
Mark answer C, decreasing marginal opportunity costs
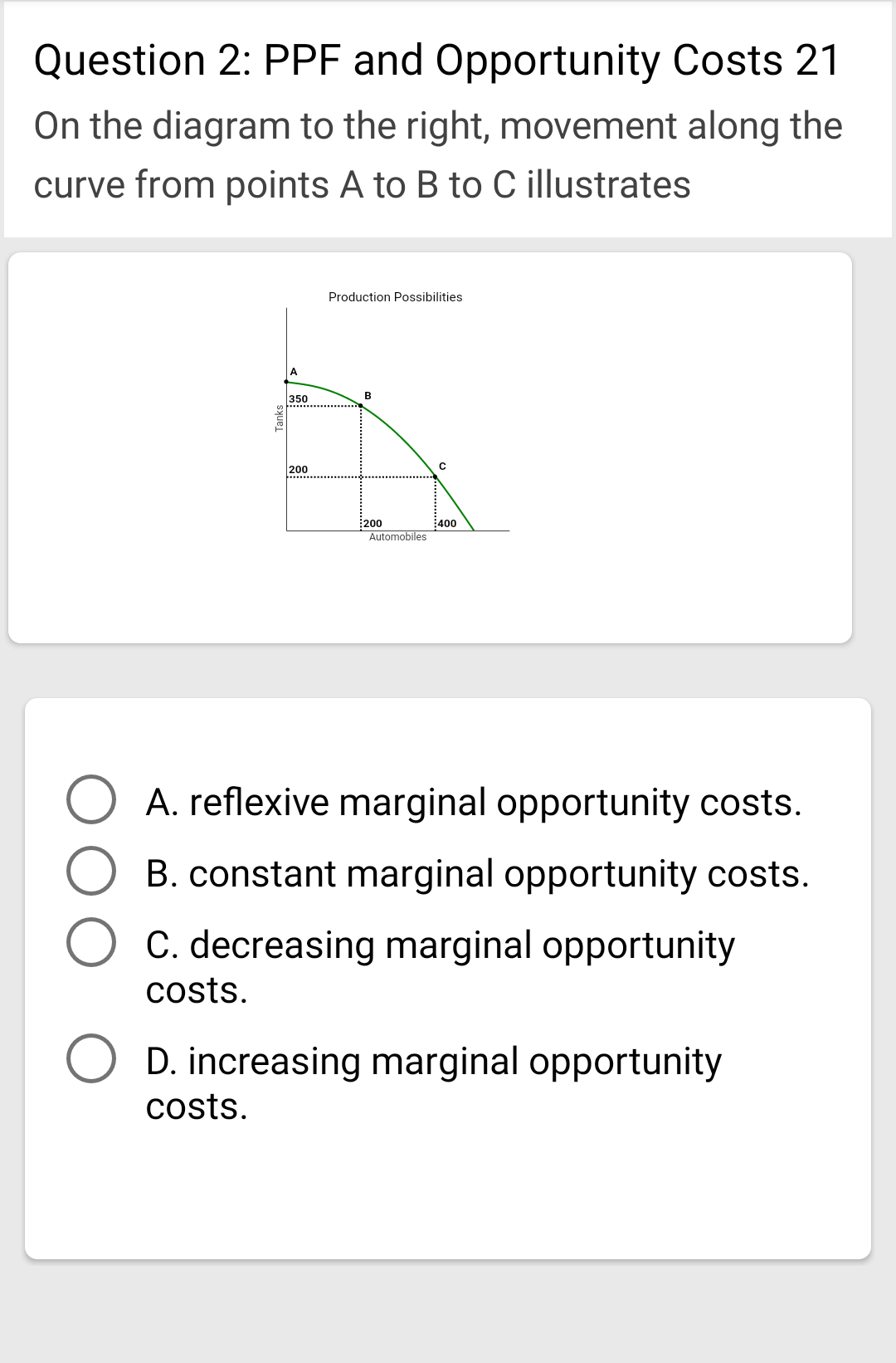[x=91, y=943]
